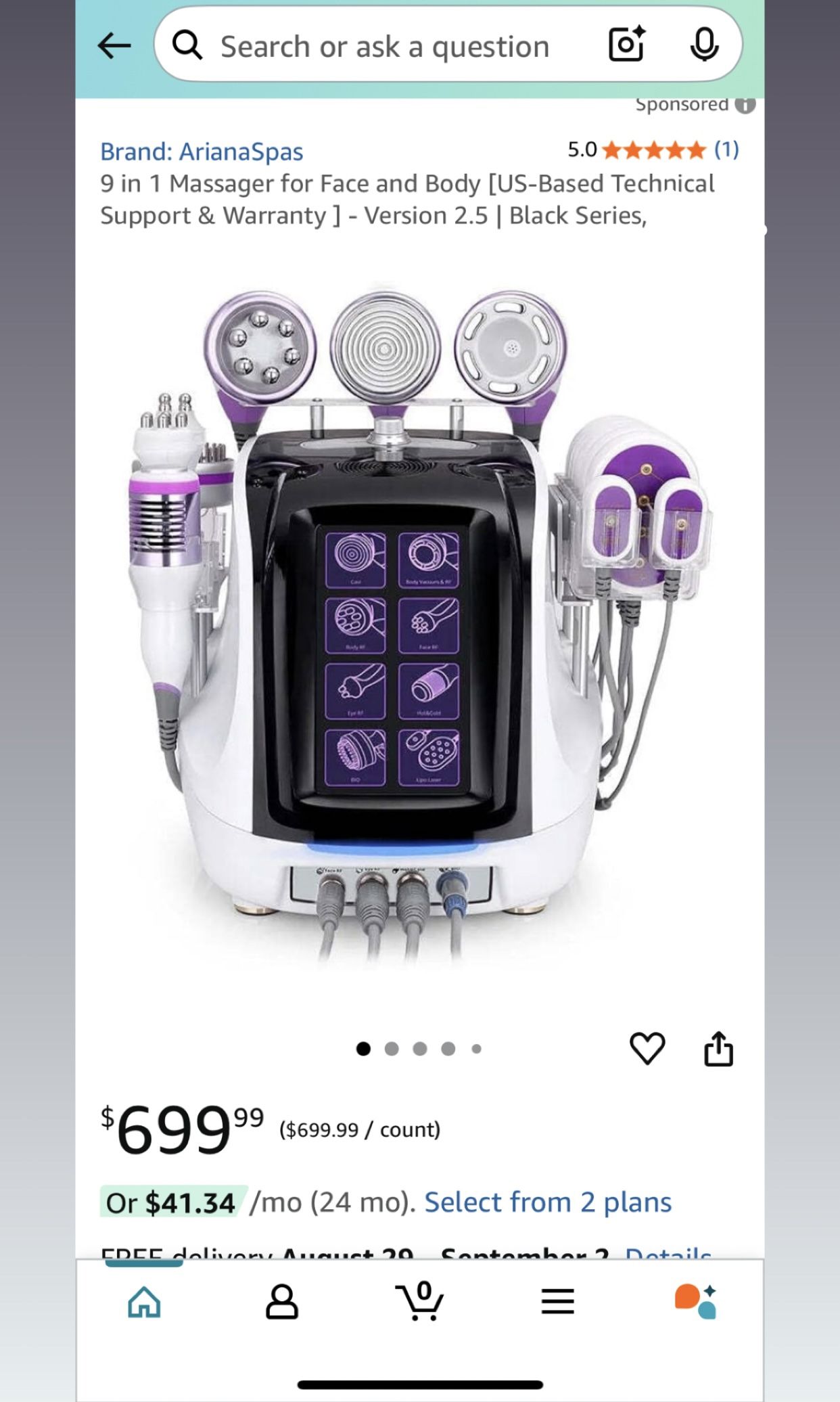Open Select from 2 plans link
Viewport: 840px width, 1402px height.
[x=548, y=1202]
